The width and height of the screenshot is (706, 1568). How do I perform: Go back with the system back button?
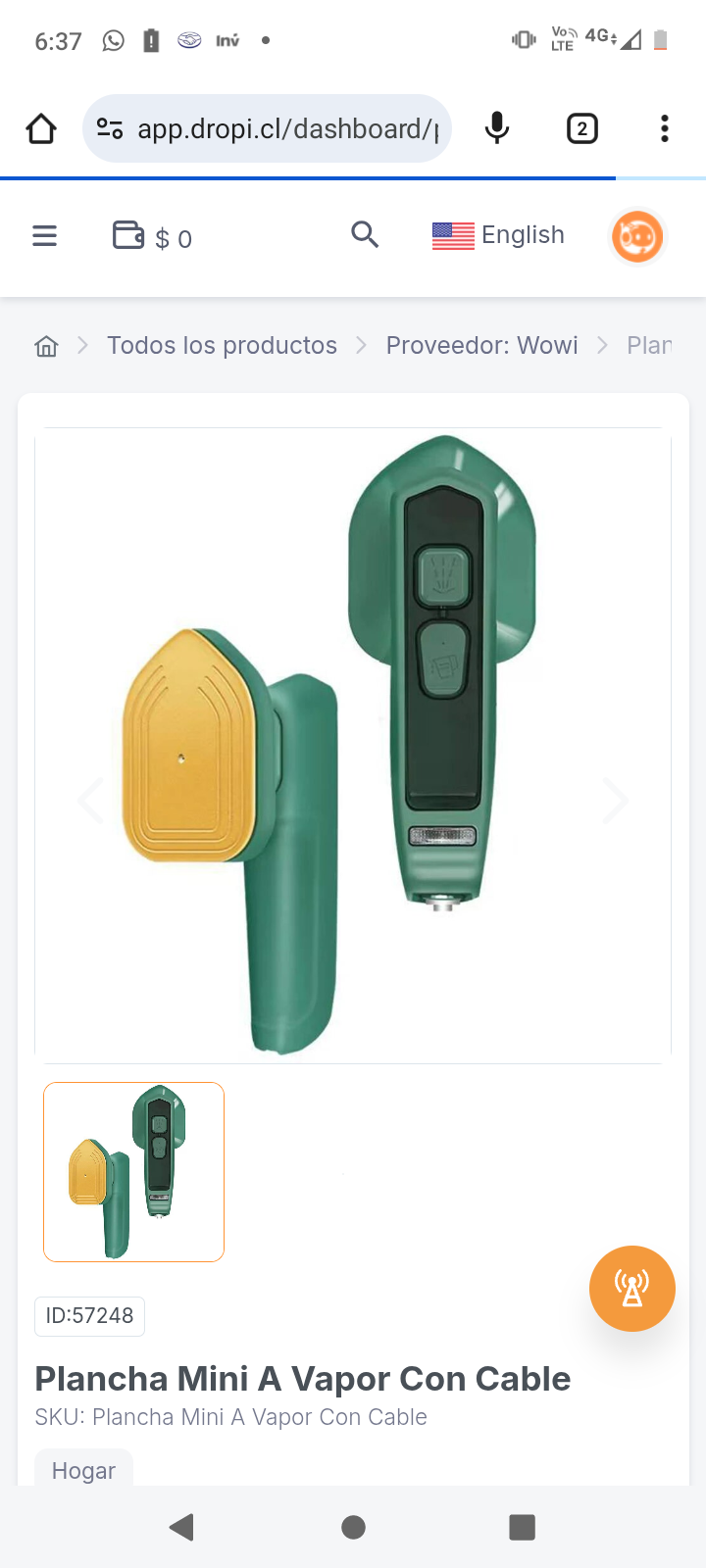(x=181, y=1527)
